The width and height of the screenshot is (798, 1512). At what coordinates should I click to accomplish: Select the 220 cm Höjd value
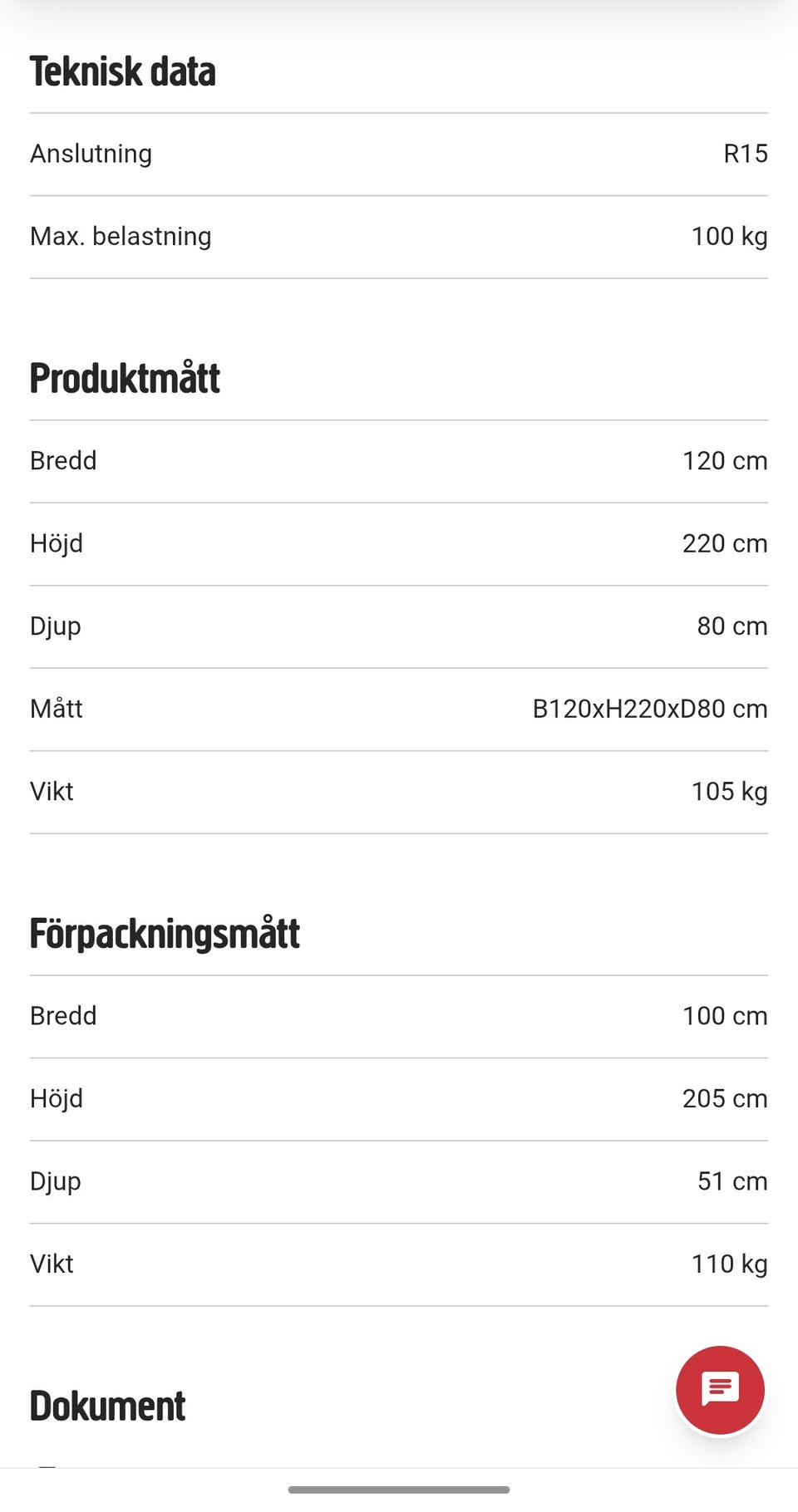722,543
